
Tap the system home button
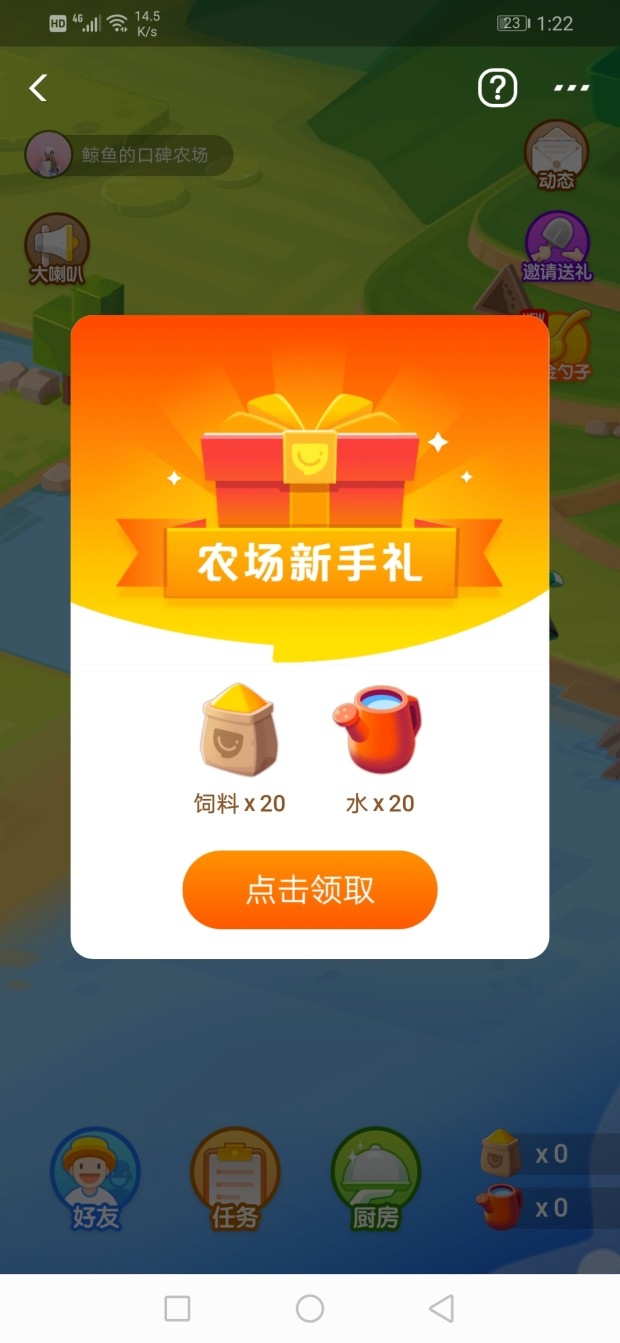tap(310, 1308)
